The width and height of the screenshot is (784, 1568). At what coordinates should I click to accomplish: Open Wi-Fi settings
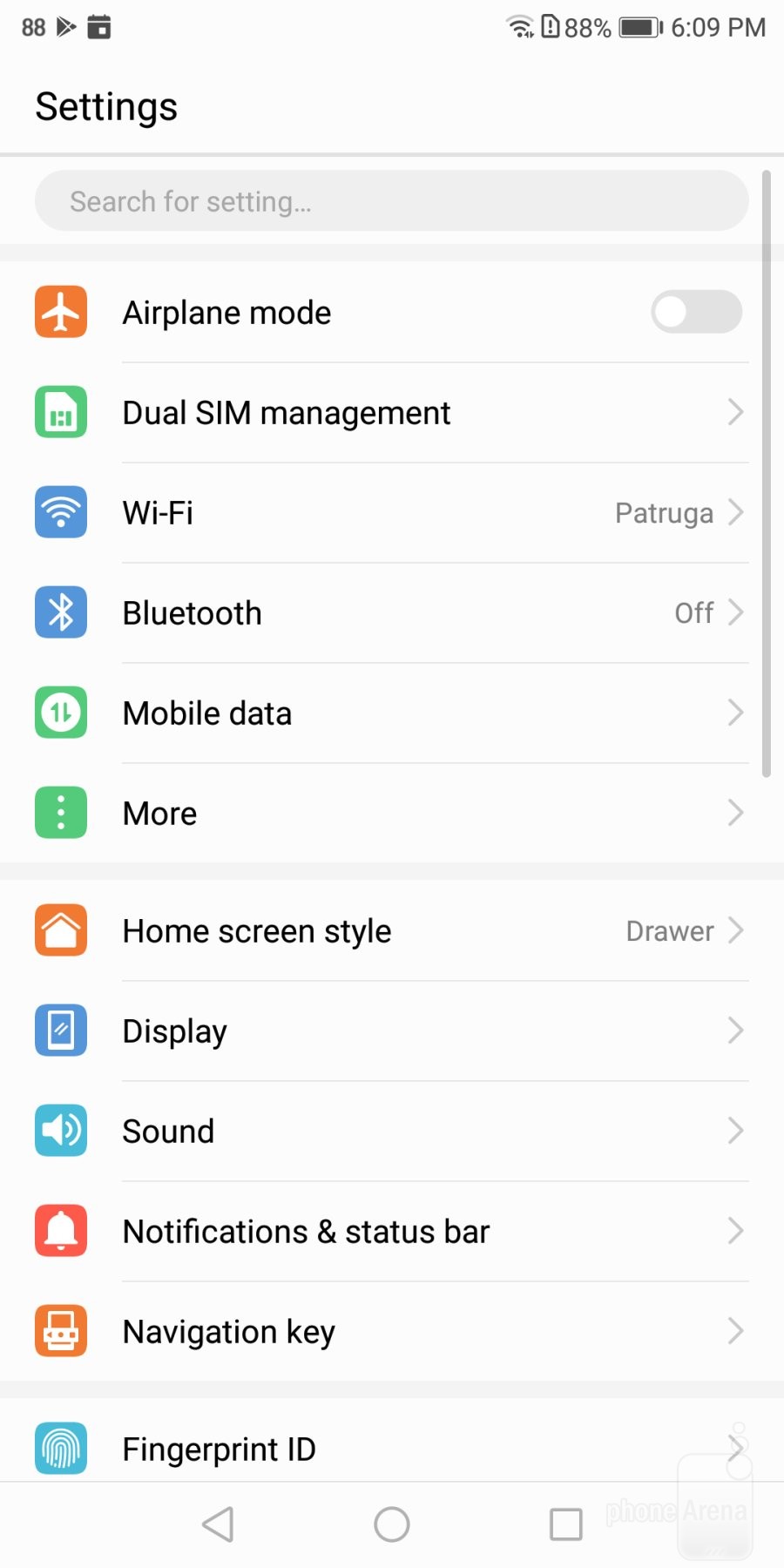(392, 513)
